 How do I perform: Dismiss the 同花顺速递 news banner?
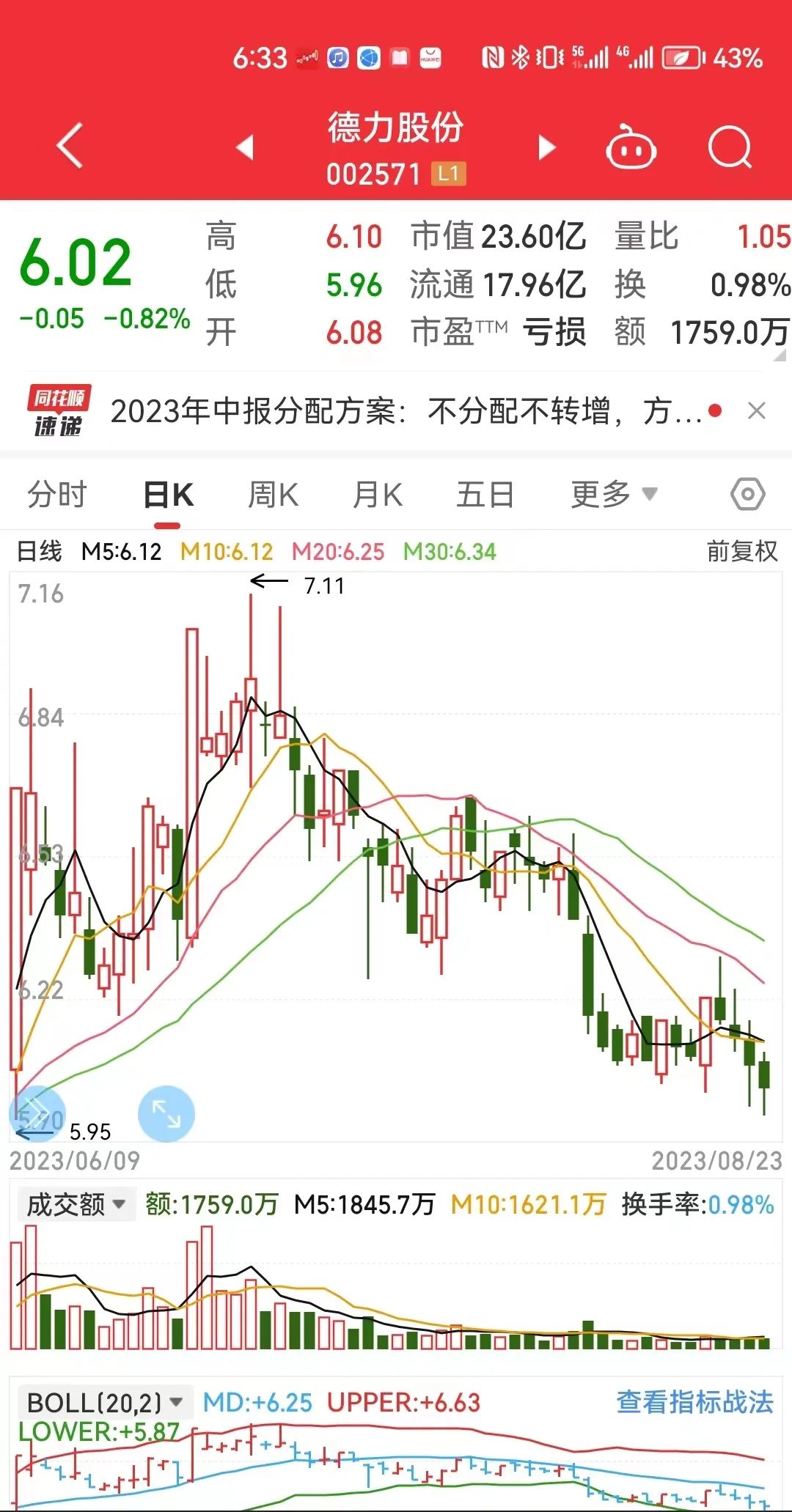tap(756, 410)
